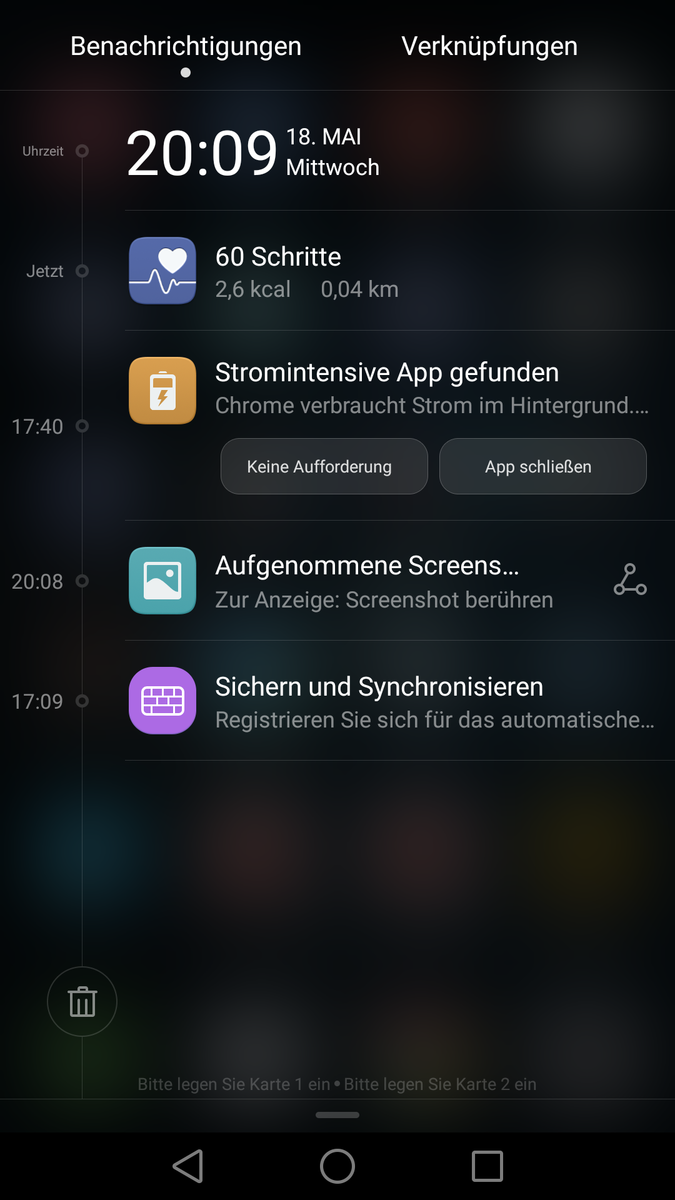The image size is (675, 1200).
Task: Tap the Keine Aufforderung button
Action: (324, 466)
